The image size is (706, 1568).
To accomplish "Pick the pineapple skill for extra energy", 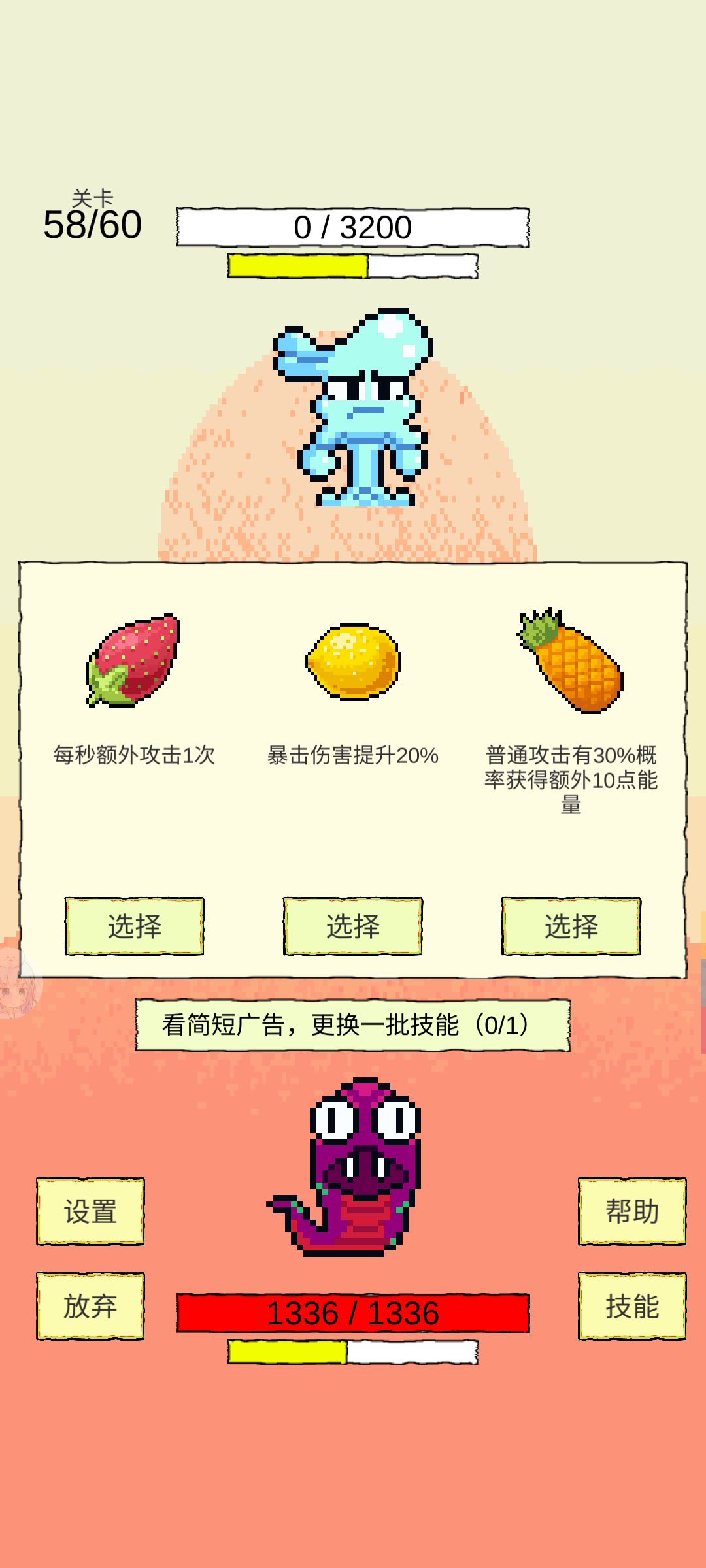I will coord(571,926).
